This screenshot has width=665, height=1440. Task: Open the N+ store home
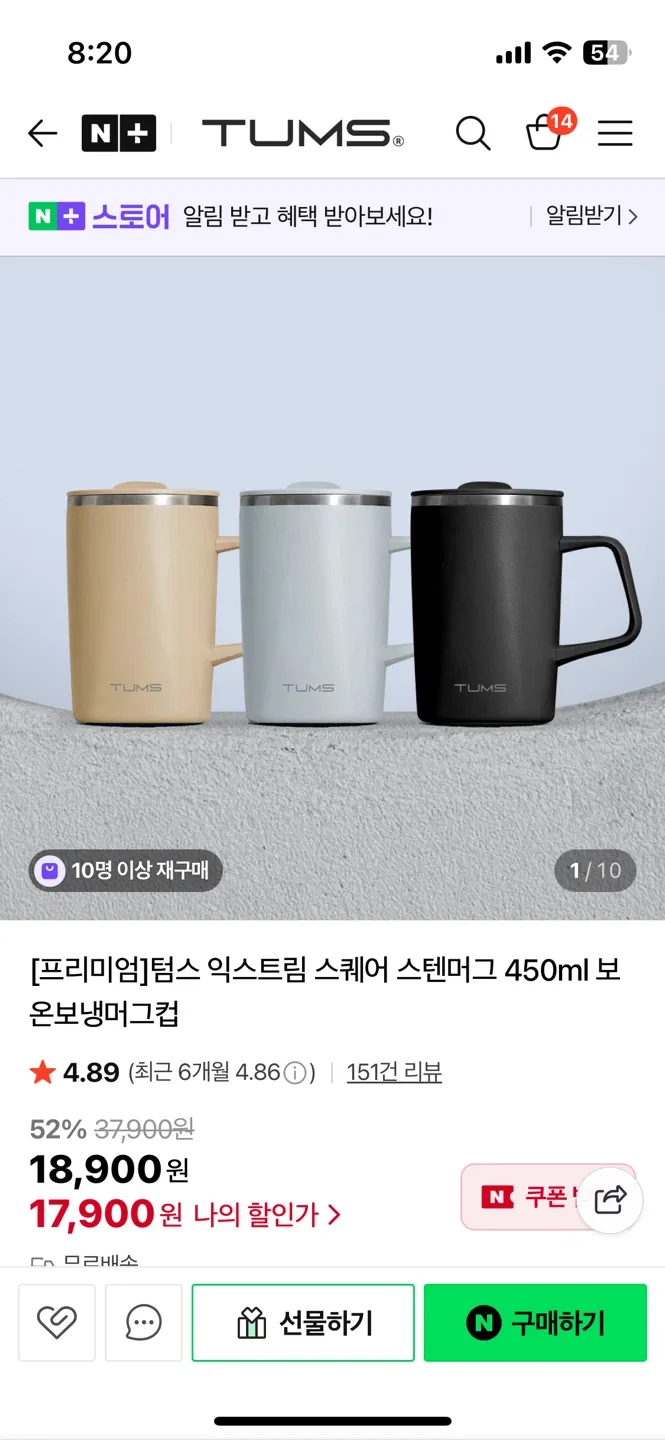coord(119,133)
